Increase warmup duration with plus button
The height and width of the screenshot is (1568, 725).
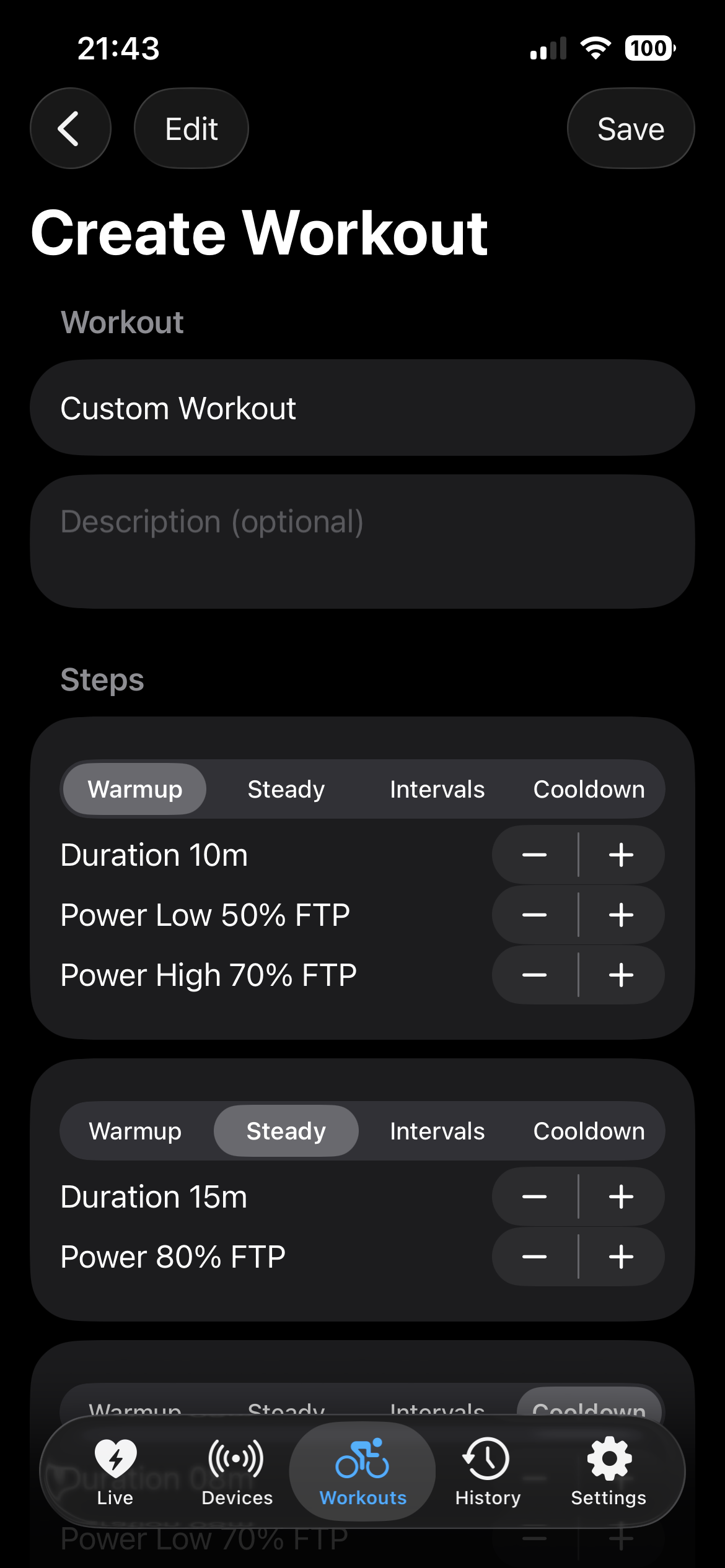pyautogui.click(x=620, y=855)
